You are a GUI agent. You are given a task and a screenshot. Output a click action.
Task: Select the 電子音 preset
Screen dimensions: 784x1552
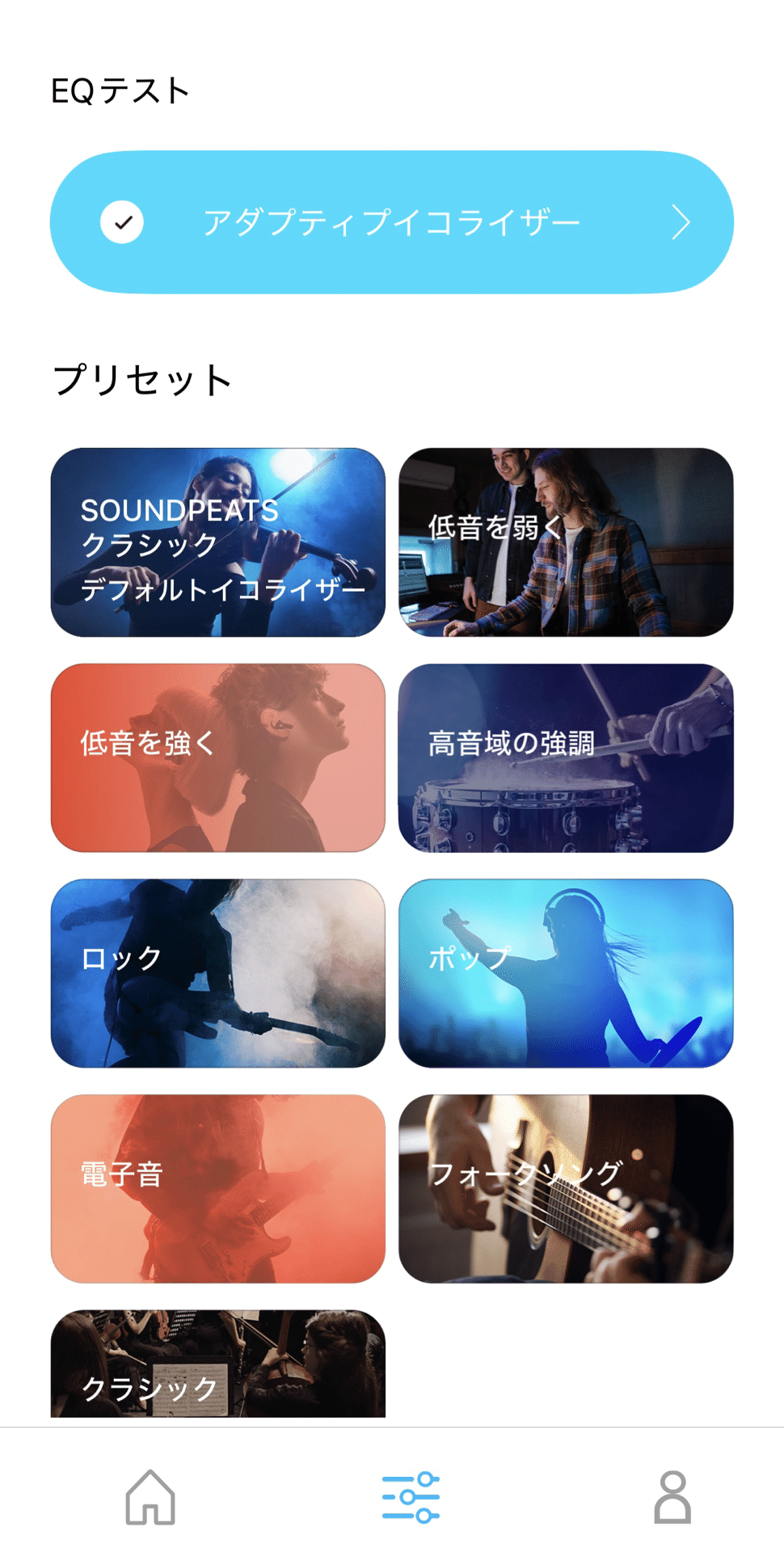click(218, 1189)
